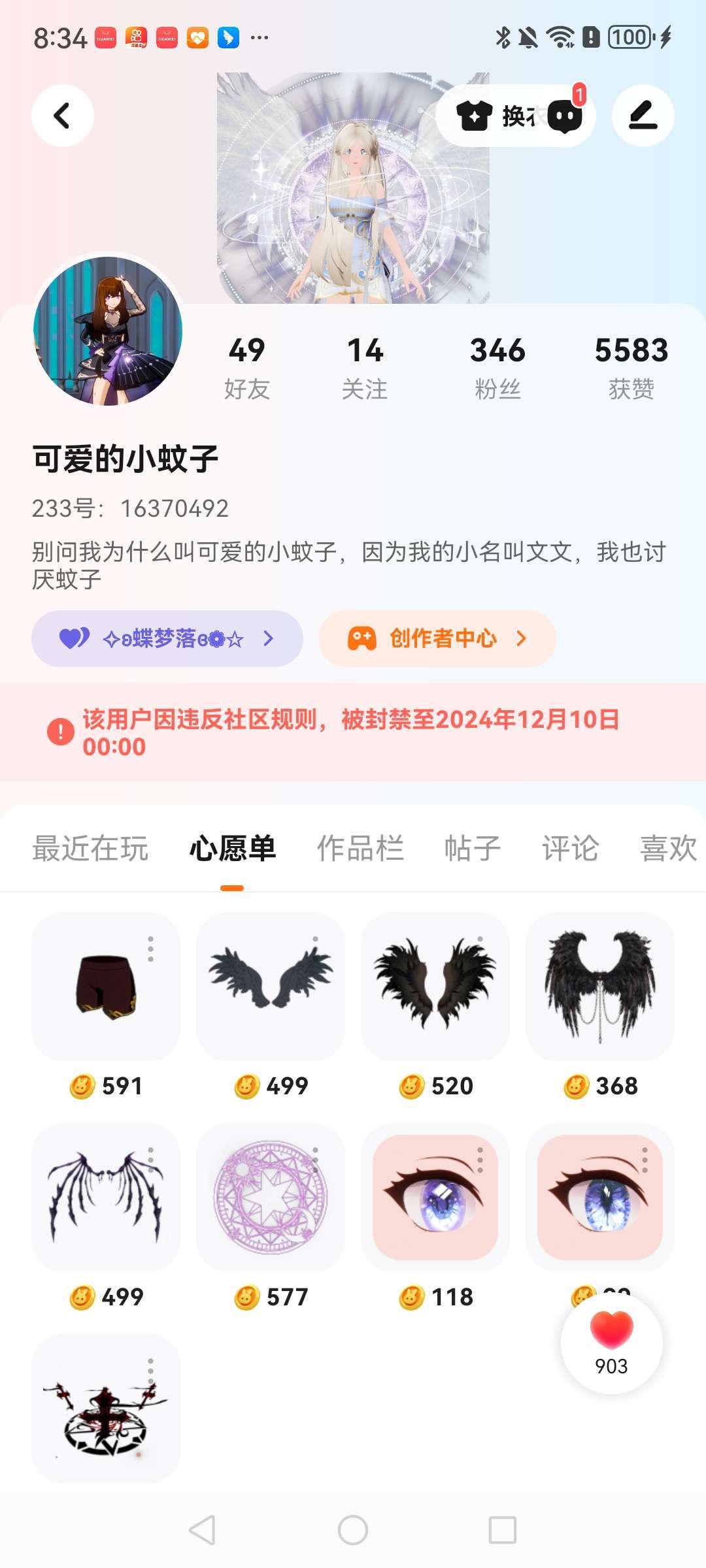Screen dimensions: 706x1568
Task: Switch to the 作品栏 tab
Action: 360,849
